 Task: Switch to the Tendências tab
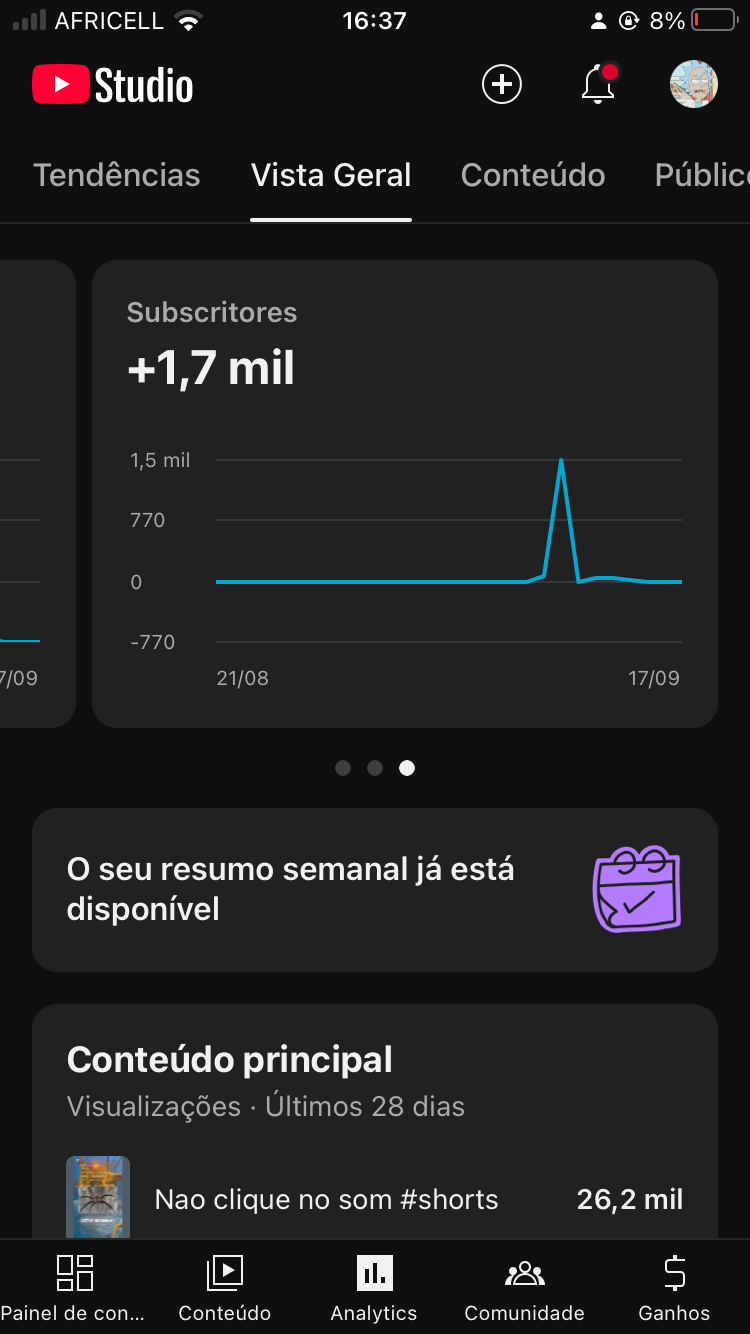tap(117, 175)
